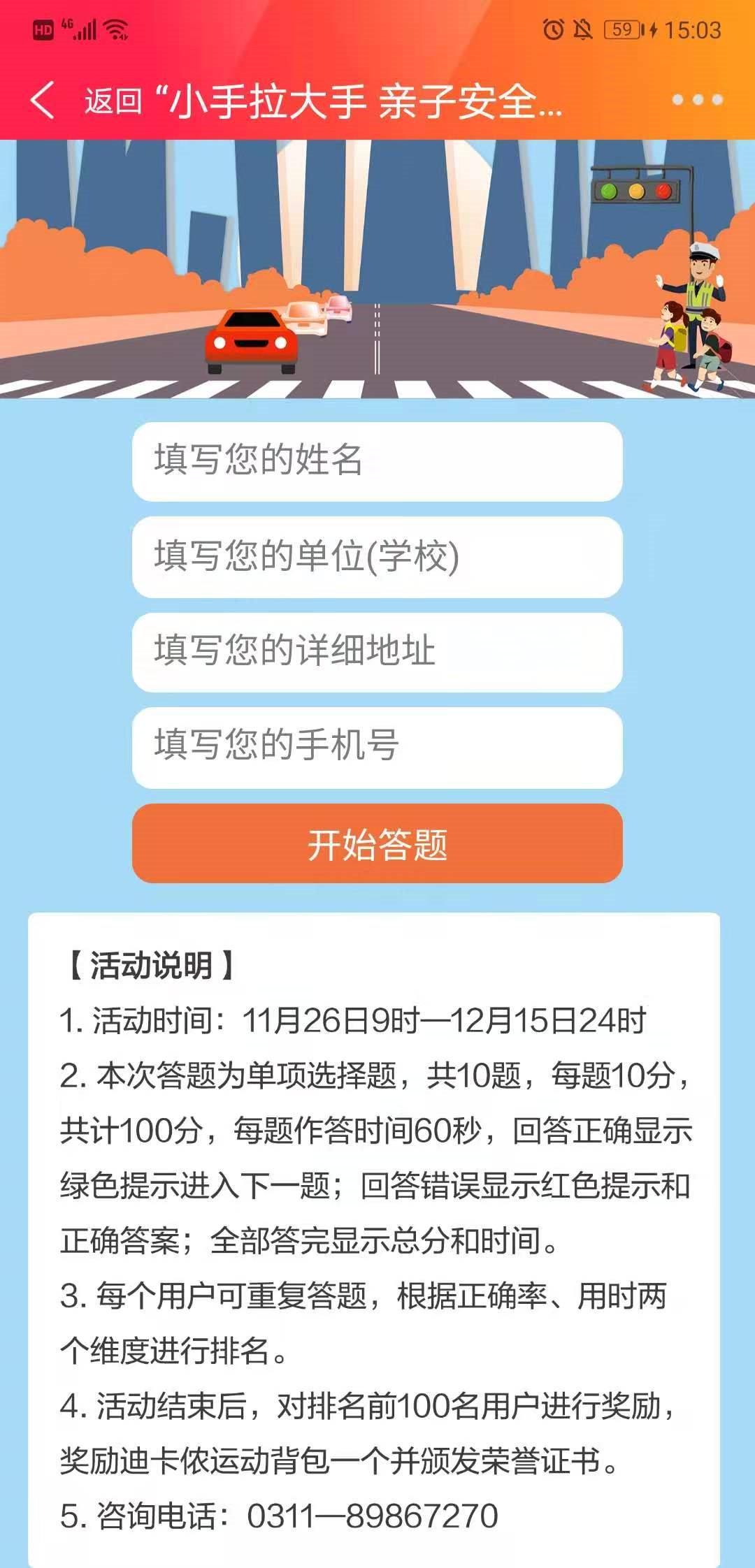Screen dimensions: 755x1568
Task: Activate the 填写您的手机号 phone field
Action: tap(377, 747)
